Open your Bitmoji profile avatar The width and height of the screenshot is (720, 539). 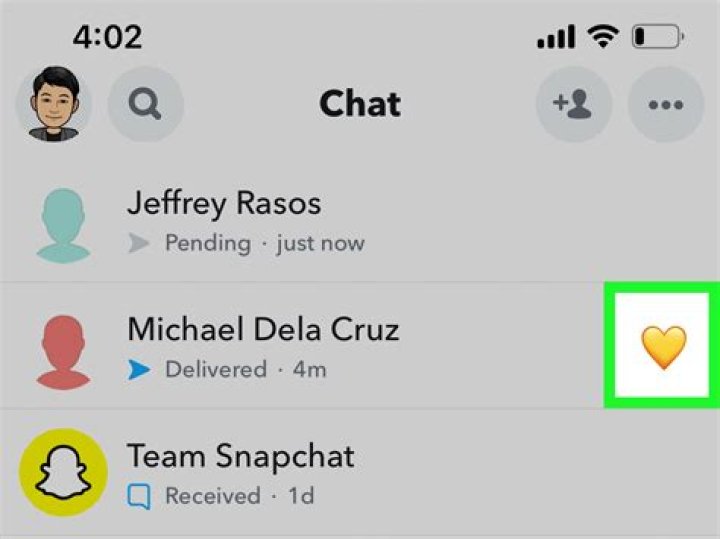pos(52,104)
